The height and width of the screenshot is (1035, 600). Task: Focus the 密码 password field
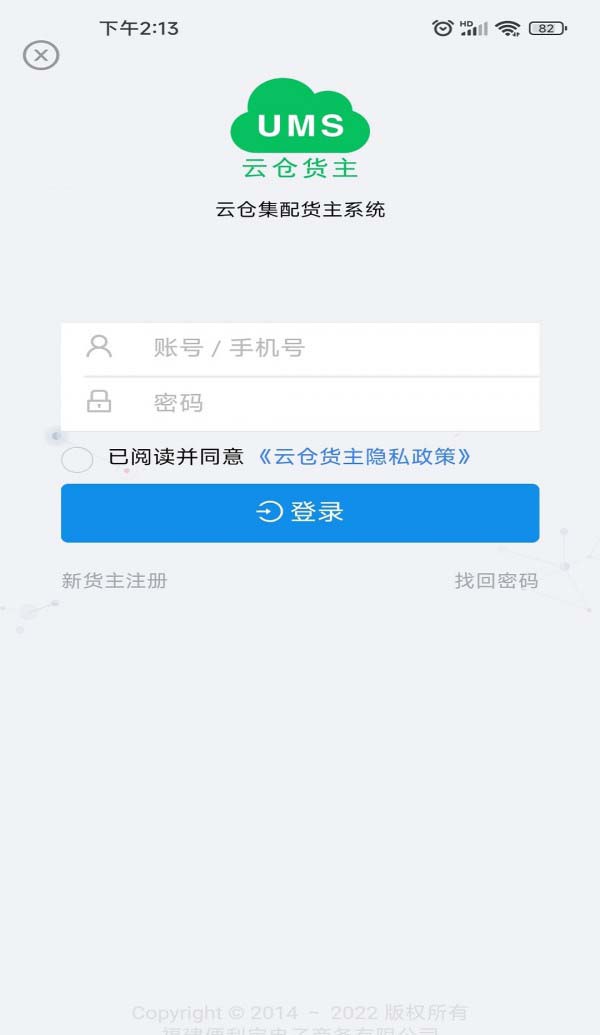[x=300, y=403]
